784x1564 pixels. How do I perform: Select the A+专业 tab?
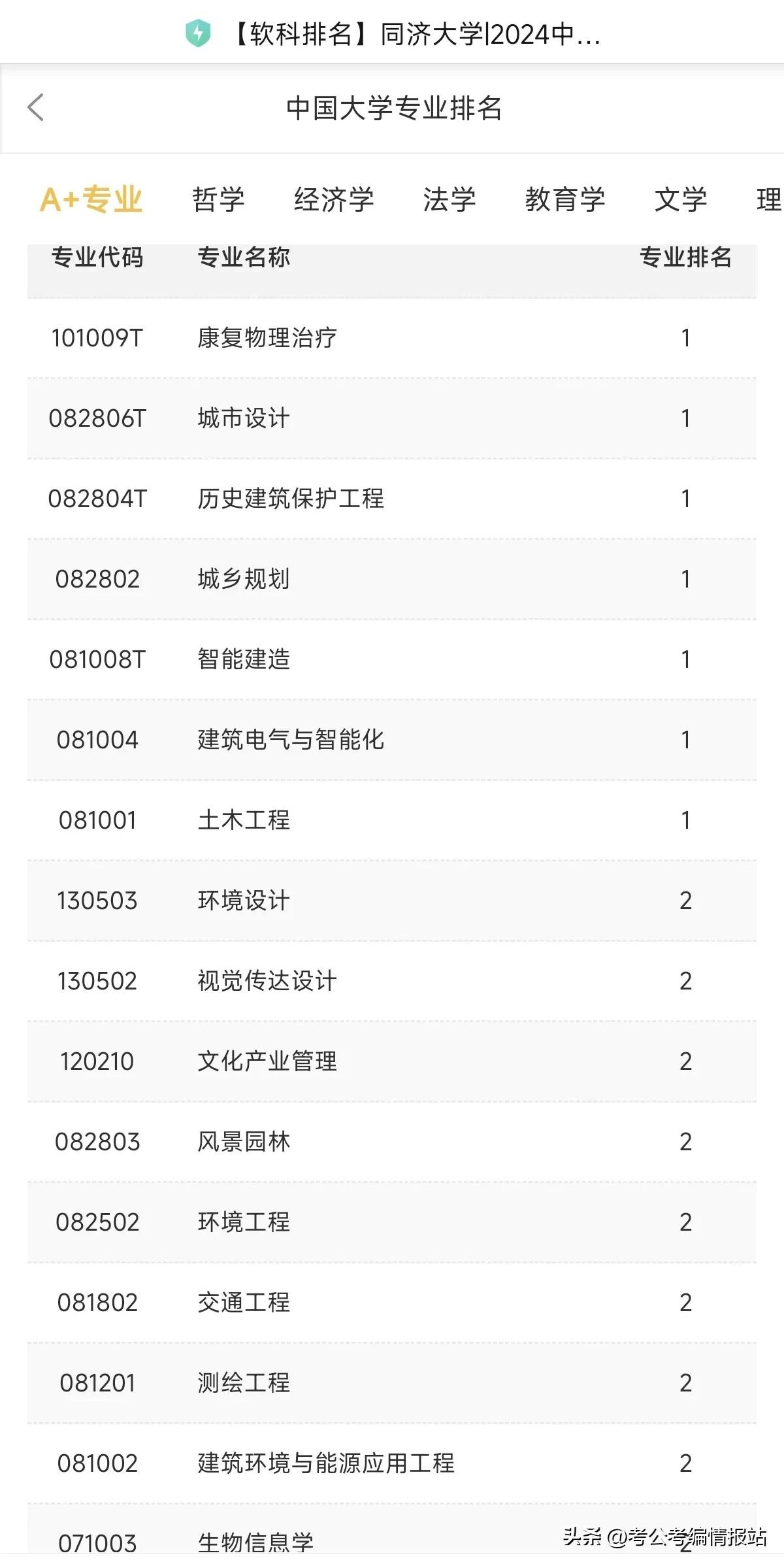pyautogui.click(x=91, y=199)
